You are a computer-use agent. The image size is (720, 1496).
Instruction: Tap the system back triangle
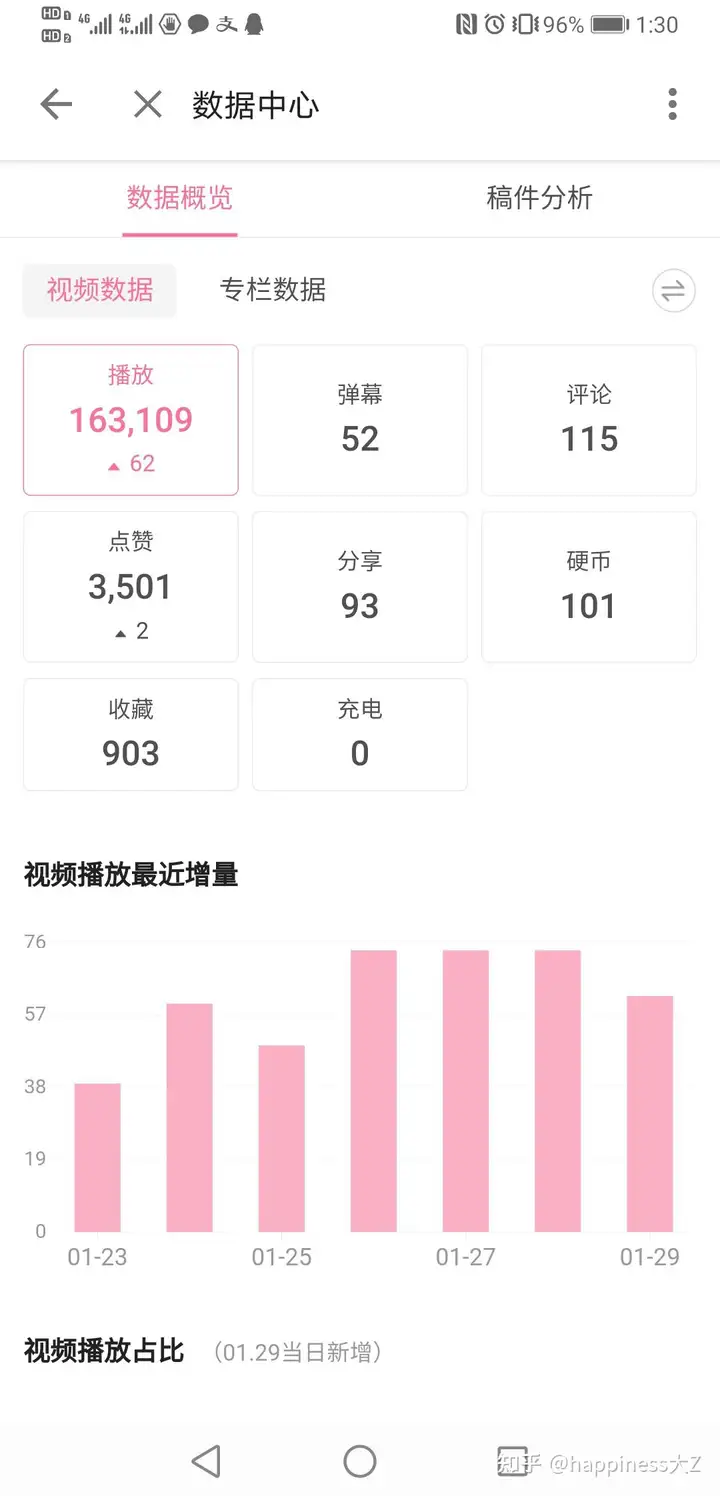pos(206,1461)
